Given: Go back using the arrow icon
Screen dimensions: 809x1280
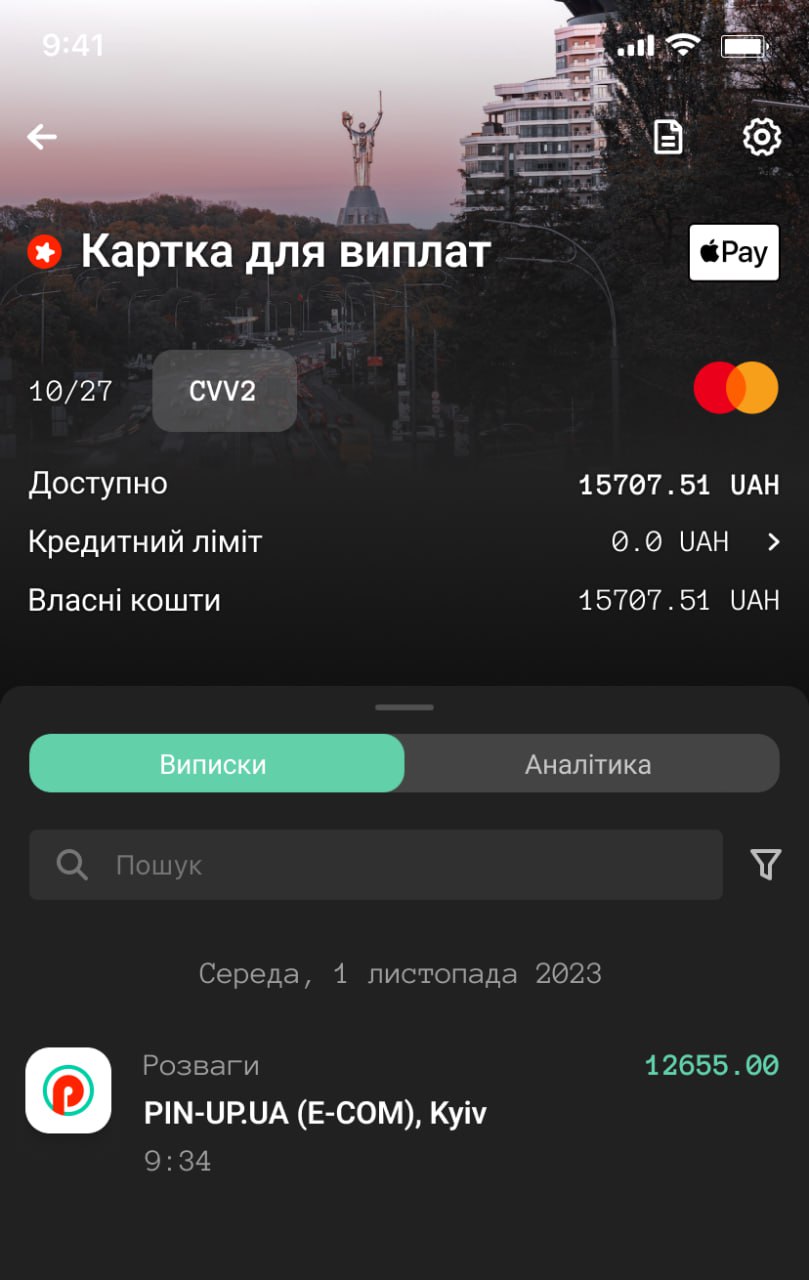Looking at the screenshot, I should point(42,137).
